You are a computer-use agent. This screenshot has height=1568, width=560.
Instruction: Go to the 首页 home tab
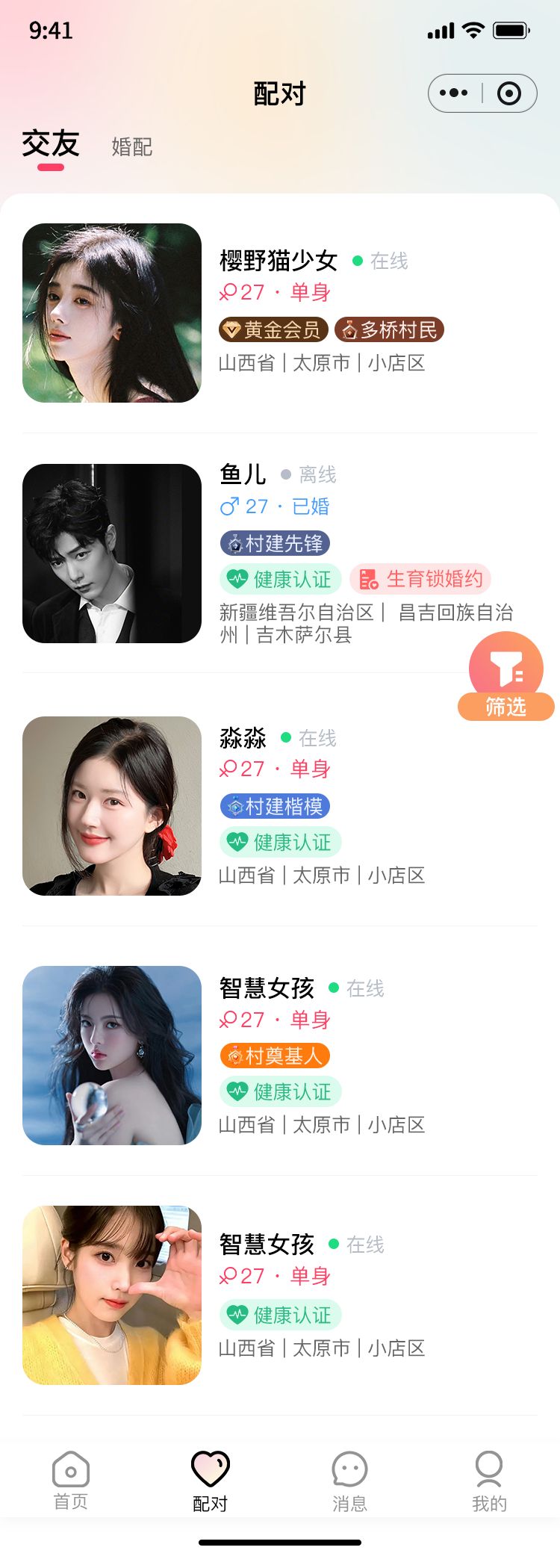[x=71, y=1481]
